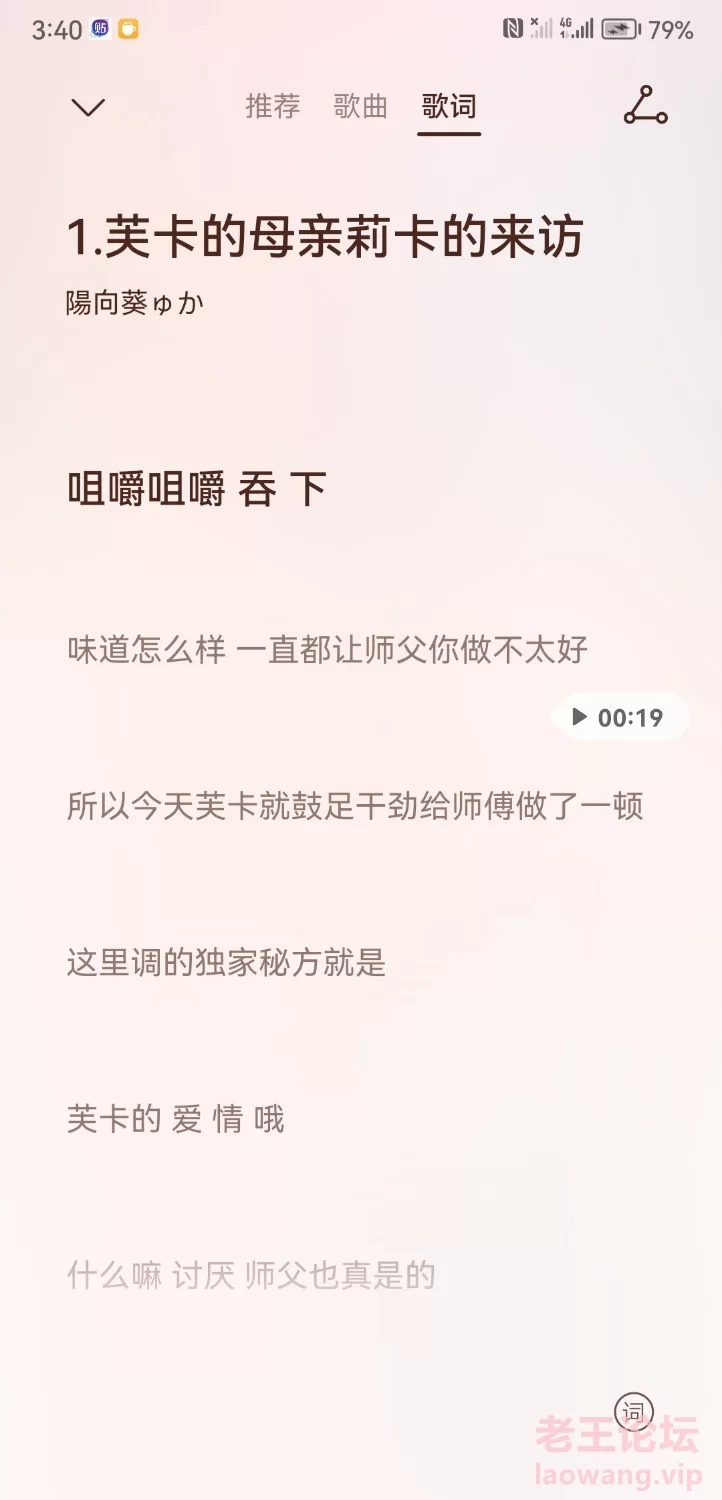
Task: Play from the 00:19 lyric timestamp
Action: [x=619, y=717]
